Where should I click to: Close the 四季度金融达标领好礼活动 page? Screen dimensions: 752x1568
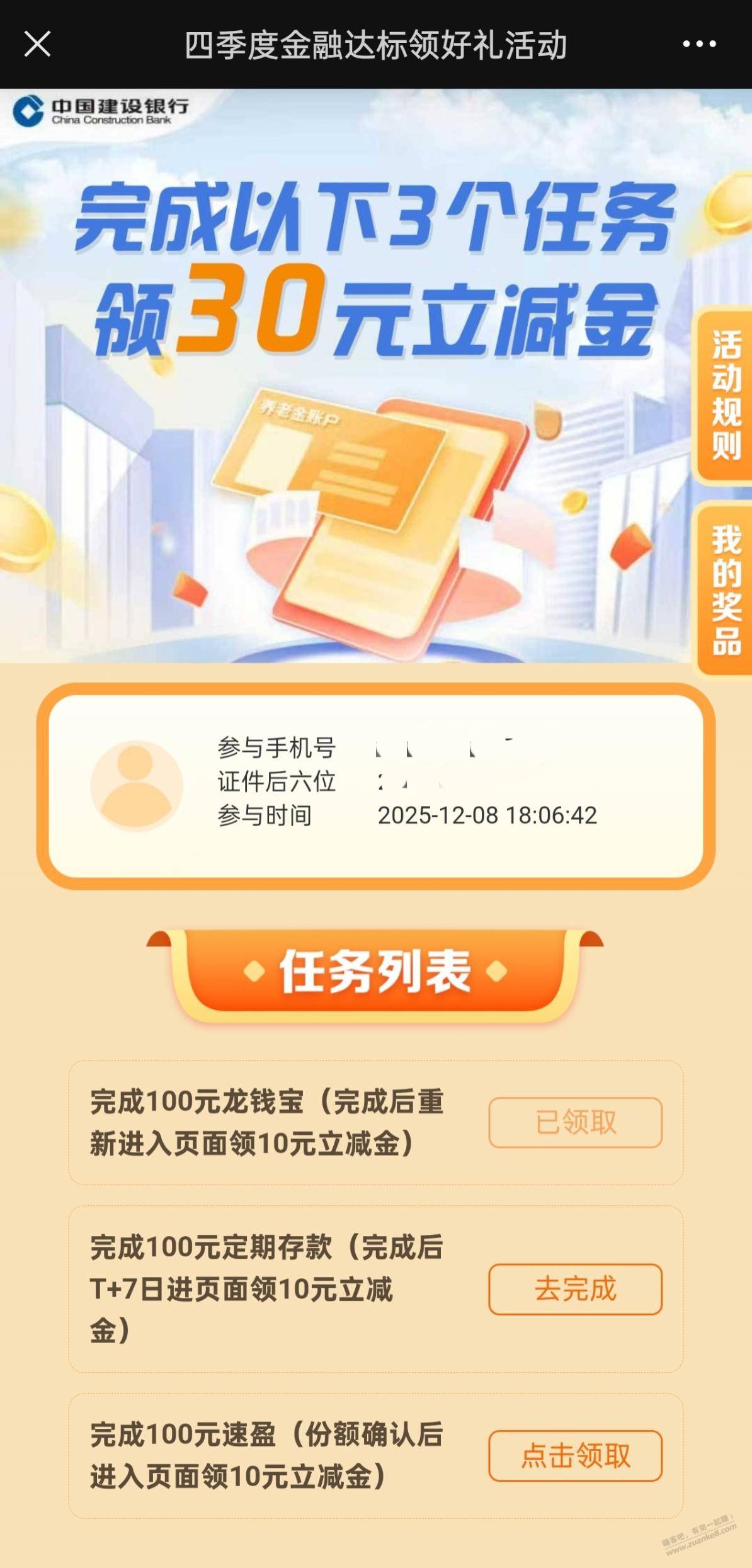click(37, 44)
